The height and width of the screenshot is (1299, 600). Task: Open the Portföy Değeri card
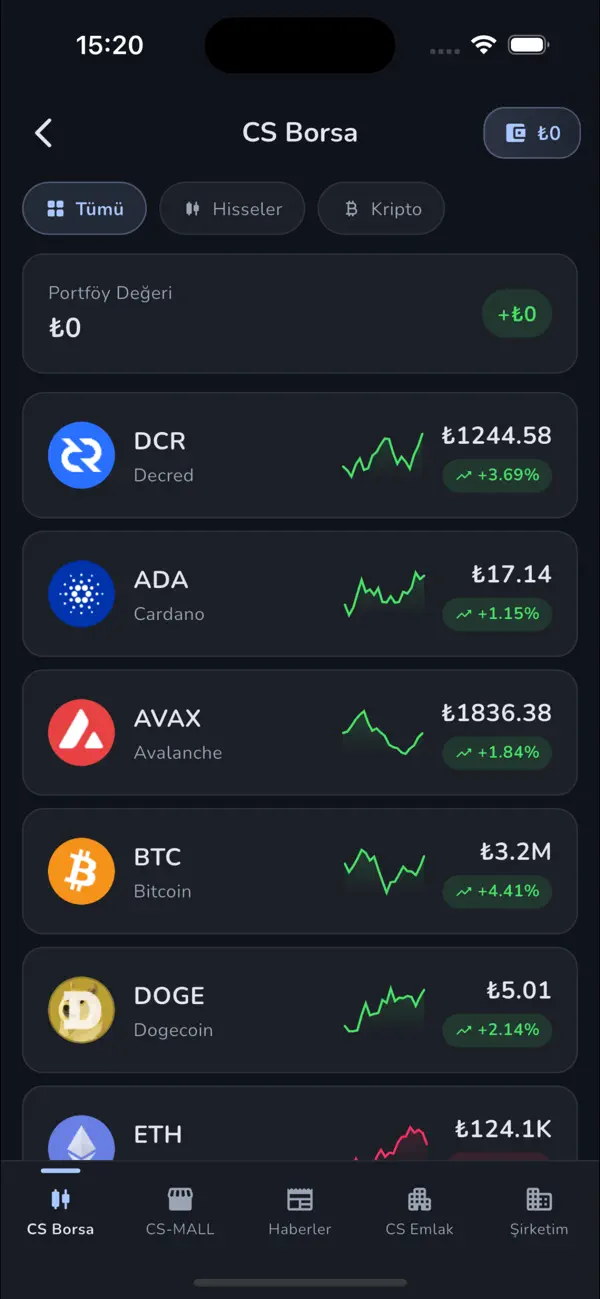point(300,313)
